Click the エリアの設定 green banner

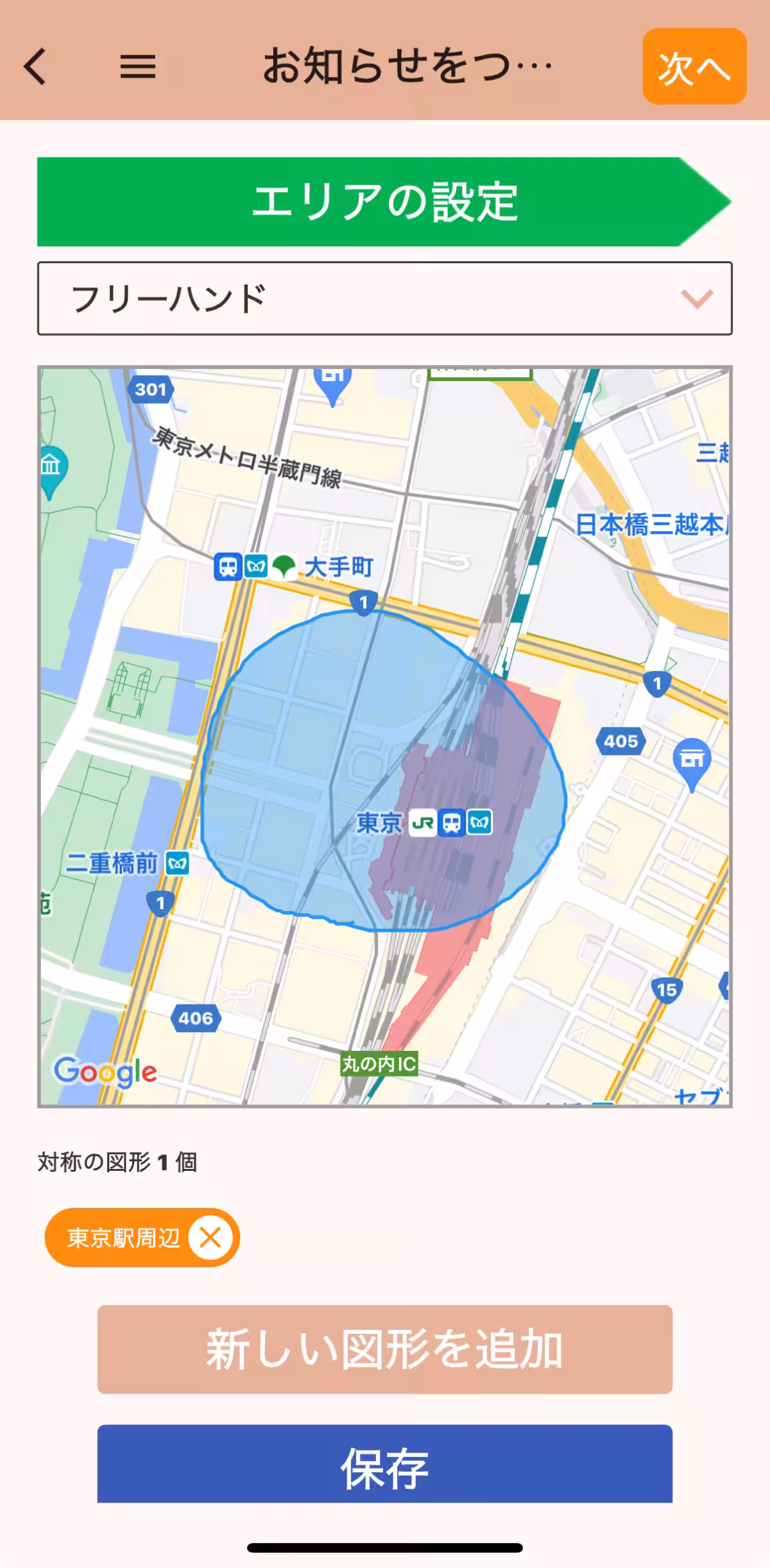coord(385,200)
